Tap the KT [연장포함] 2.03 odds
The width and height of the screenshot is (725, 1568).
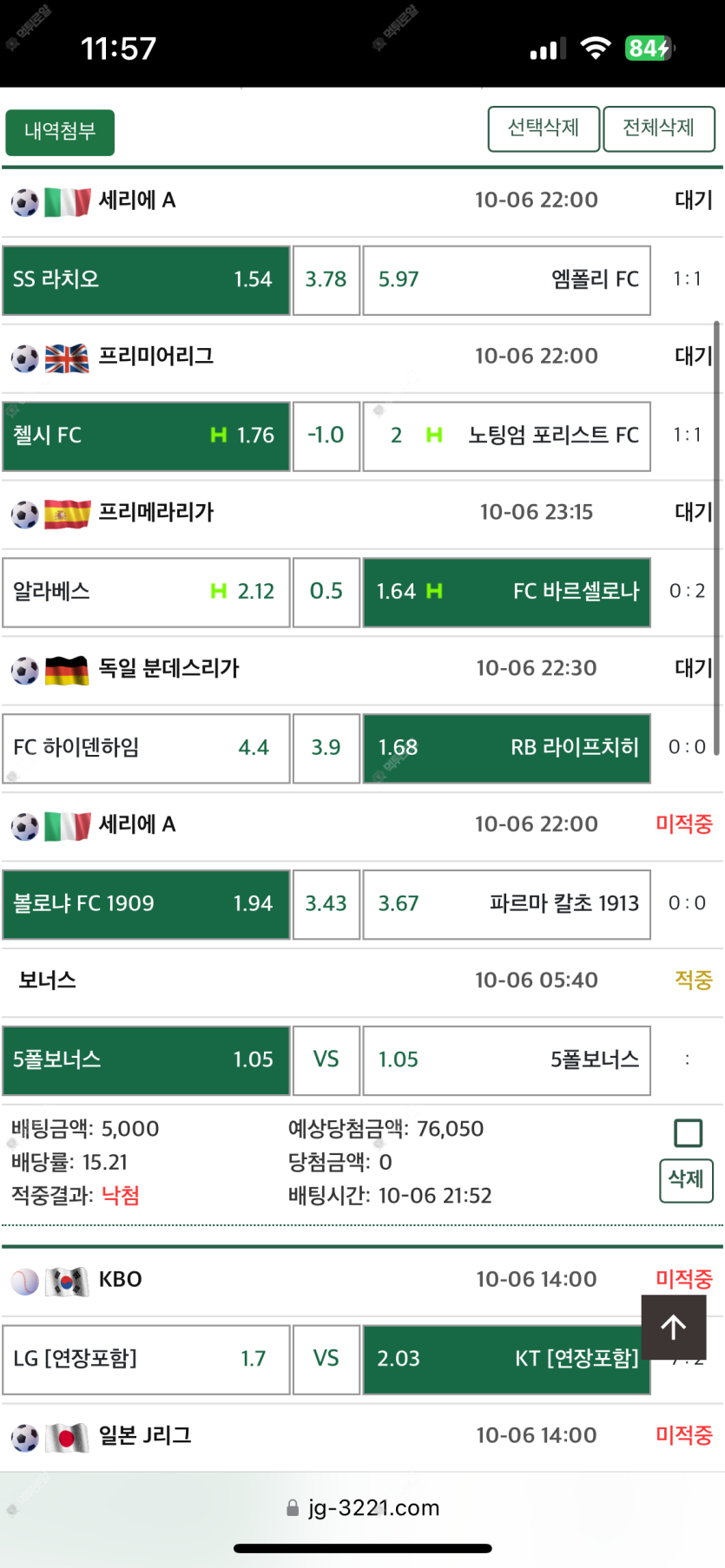pos(507,1360)
